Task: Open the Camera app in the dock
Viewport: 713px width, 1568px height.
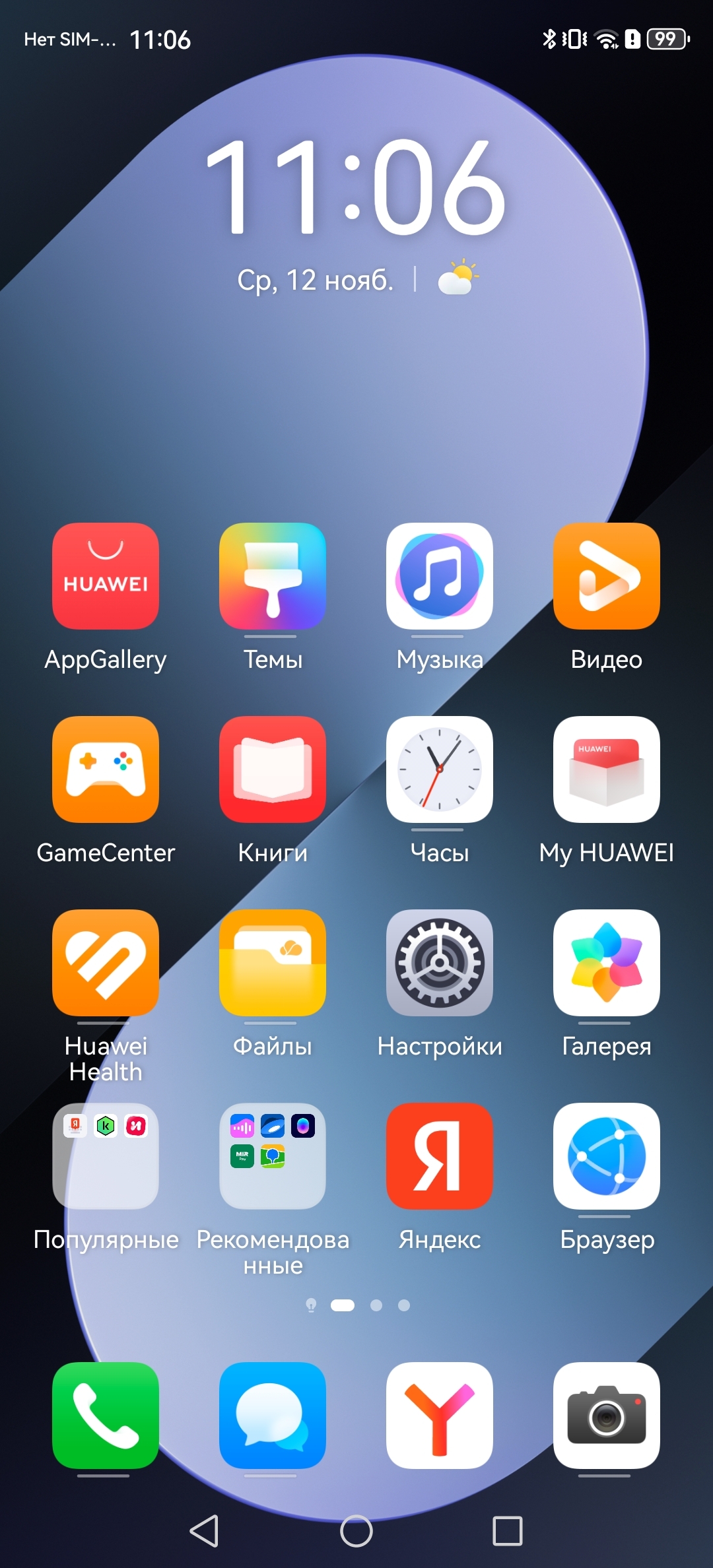Action: [x=607, y=1415]
